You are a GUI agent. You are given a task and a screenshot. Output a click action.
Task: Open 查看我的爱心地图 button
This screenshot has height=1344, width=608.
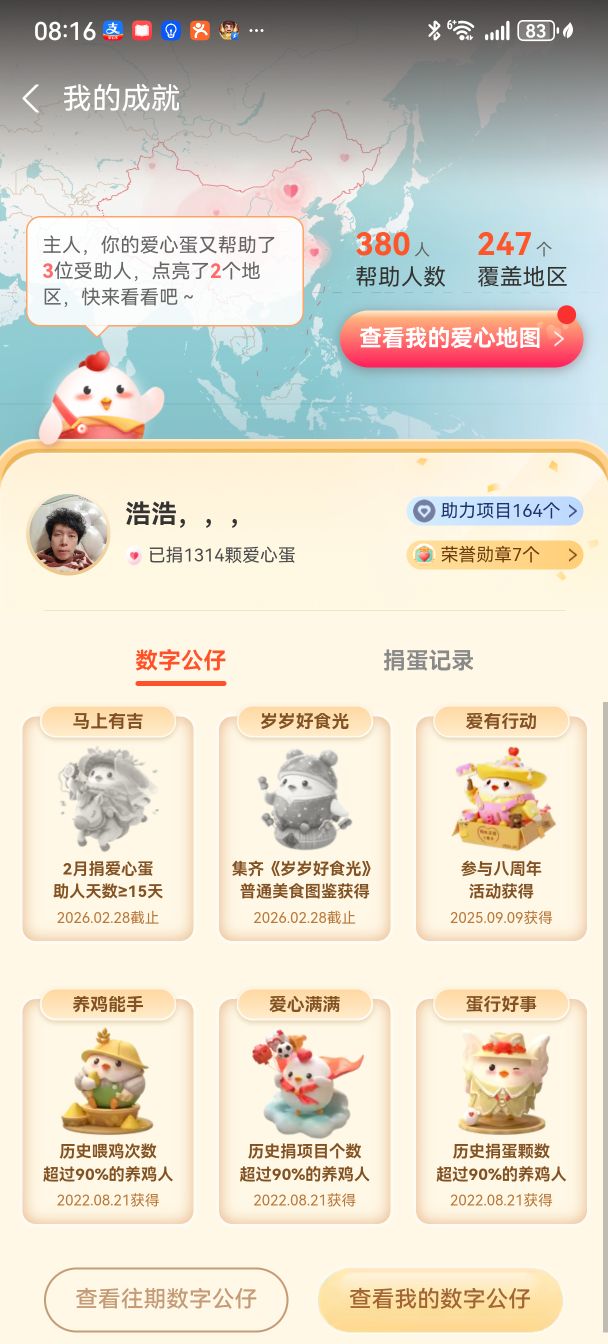461,338
